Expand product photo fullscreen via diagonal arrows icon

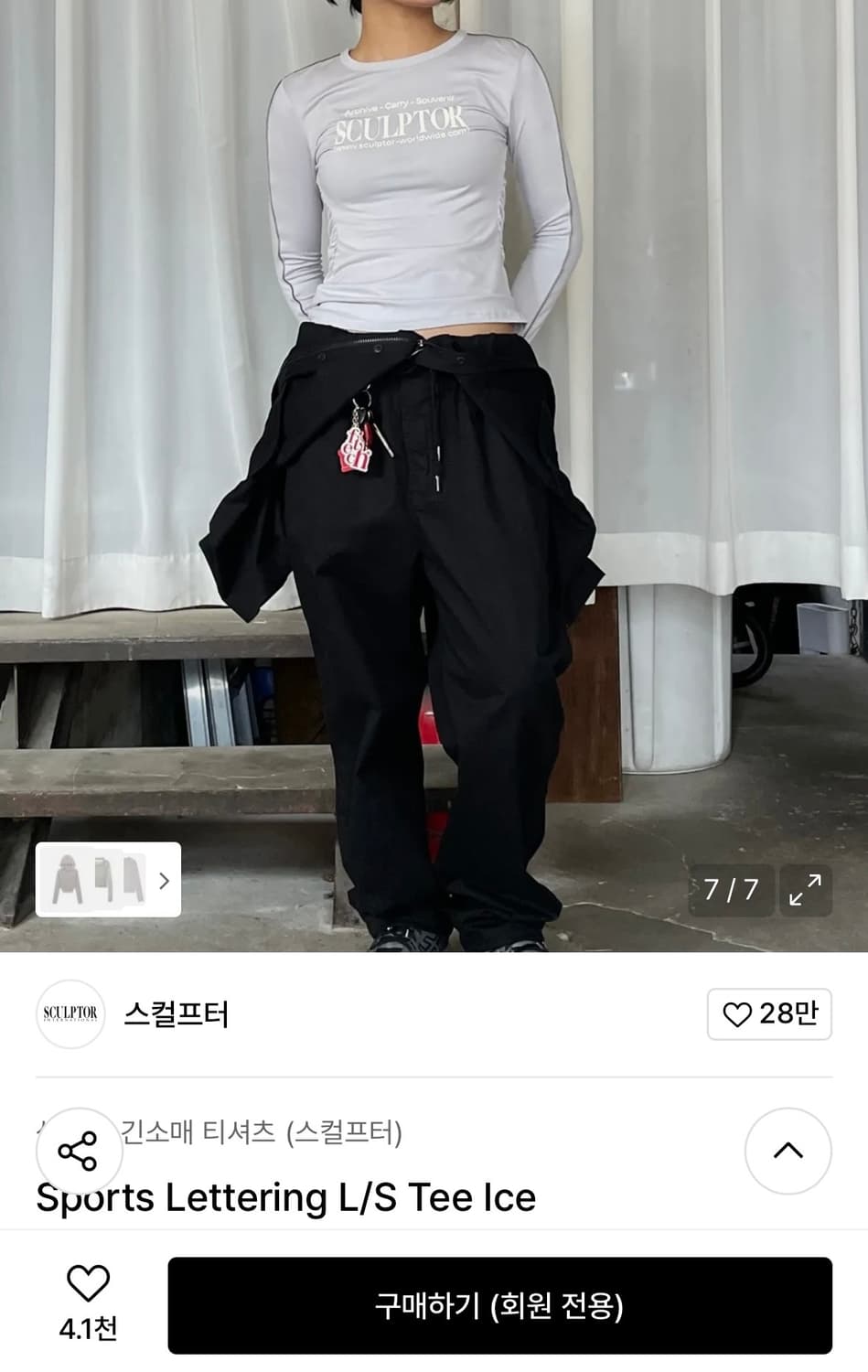pyautogui.click(x=805, y=889)
